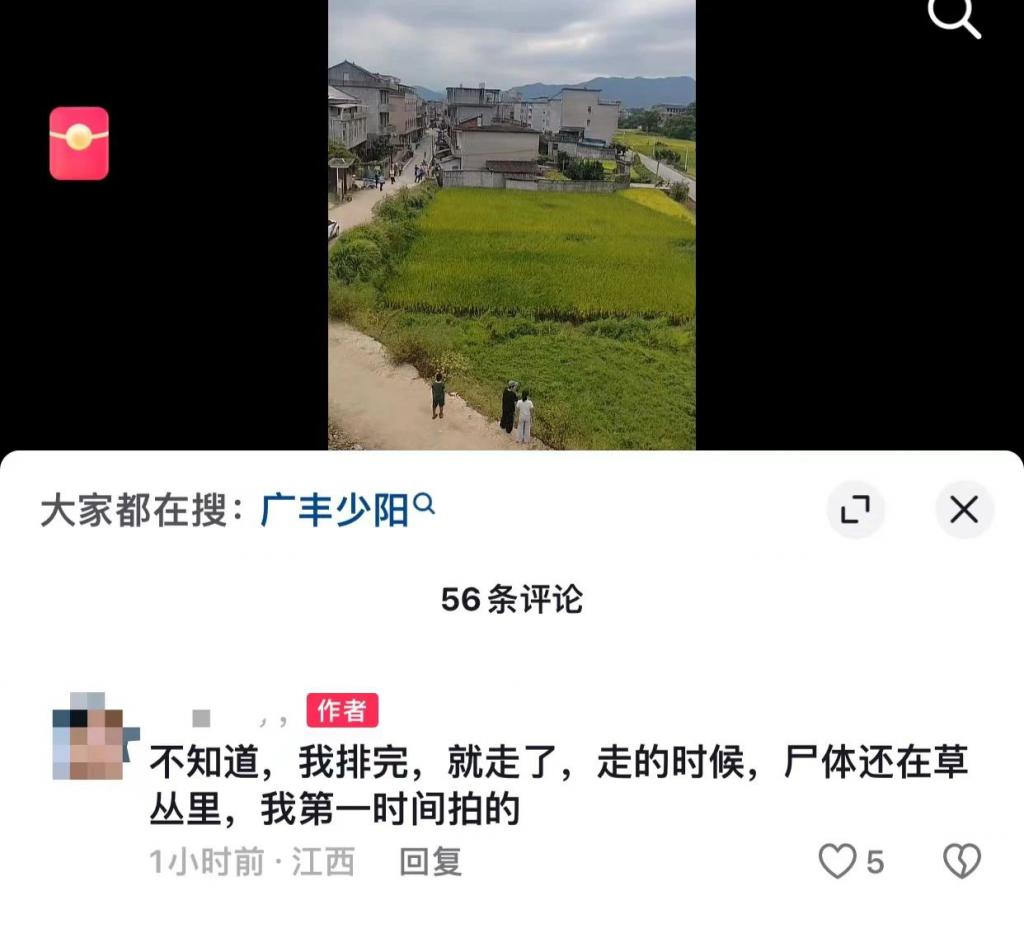Open the red envelope reward

click(x=79, y=143)
